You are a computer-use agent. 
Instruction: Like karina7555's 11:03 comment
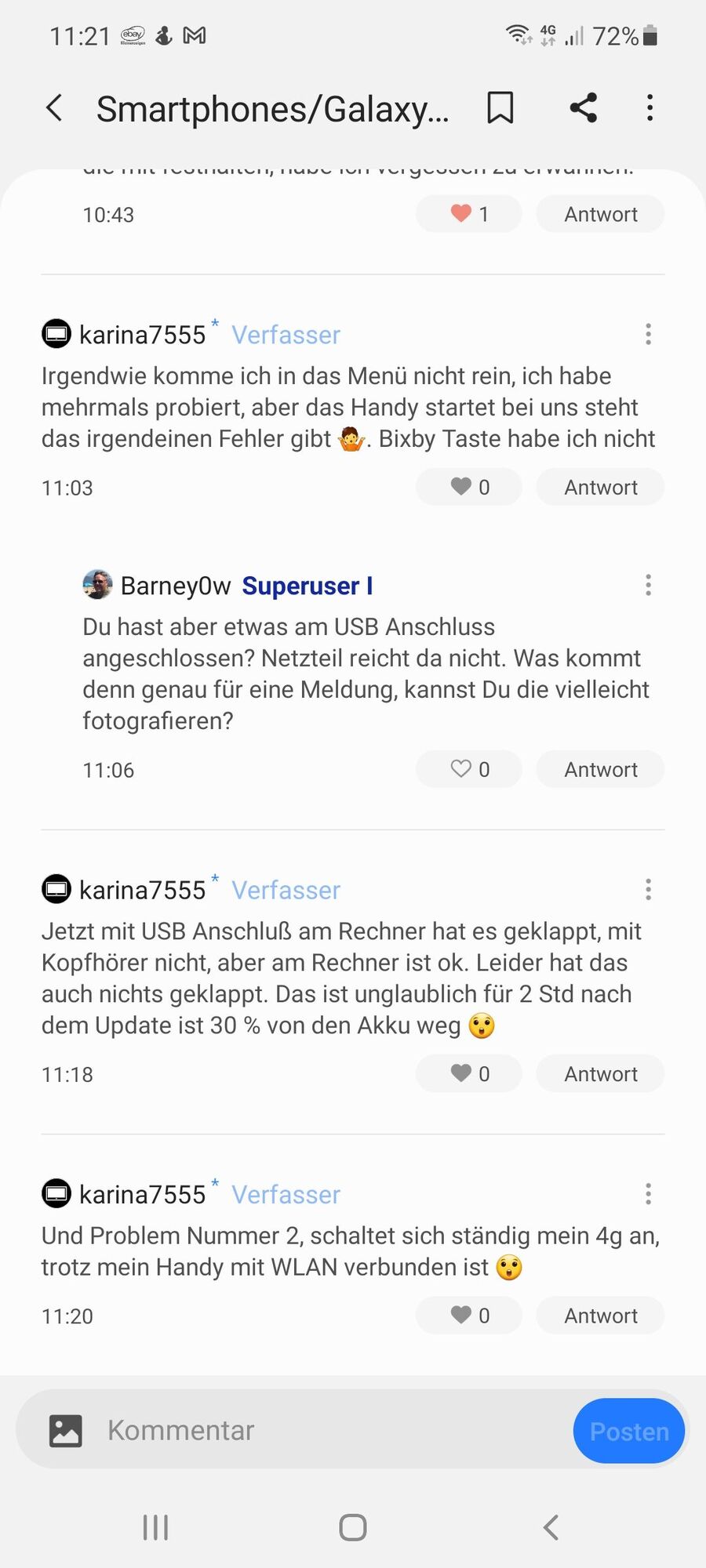(468, 487)
